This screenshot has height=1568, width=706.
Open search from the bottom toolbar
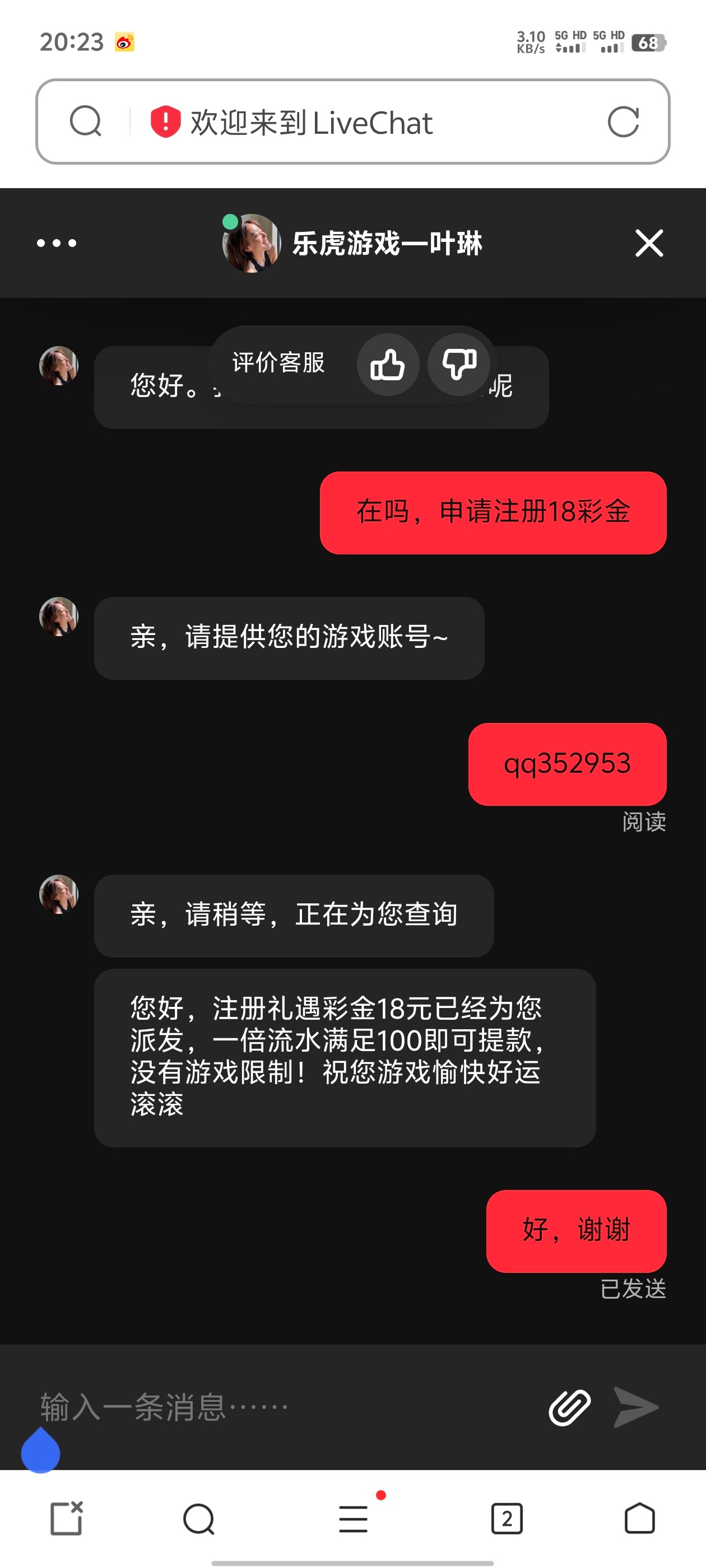click(198, 1519)
